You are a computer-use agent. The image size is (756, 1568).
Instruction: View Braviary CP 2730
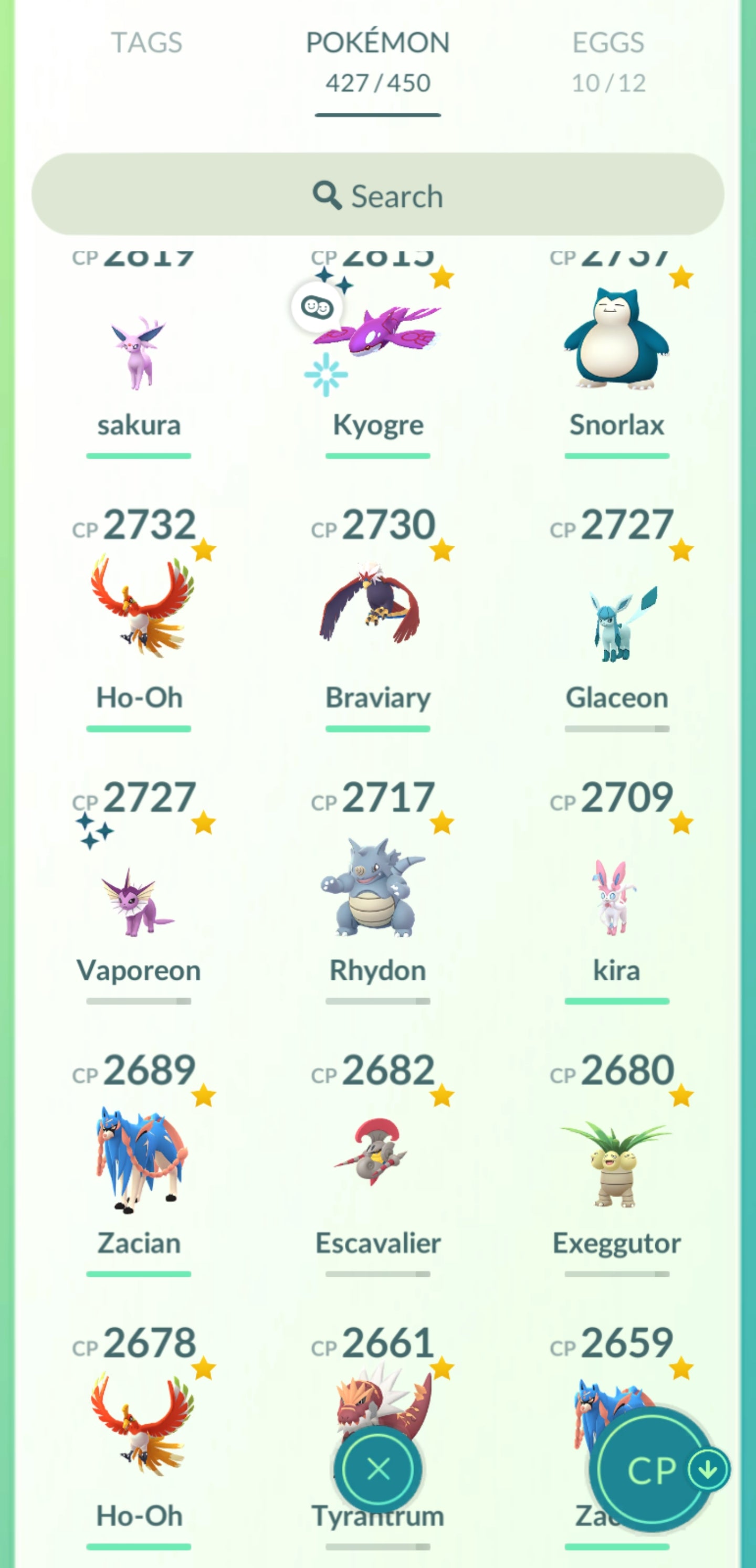pos(377,609)
